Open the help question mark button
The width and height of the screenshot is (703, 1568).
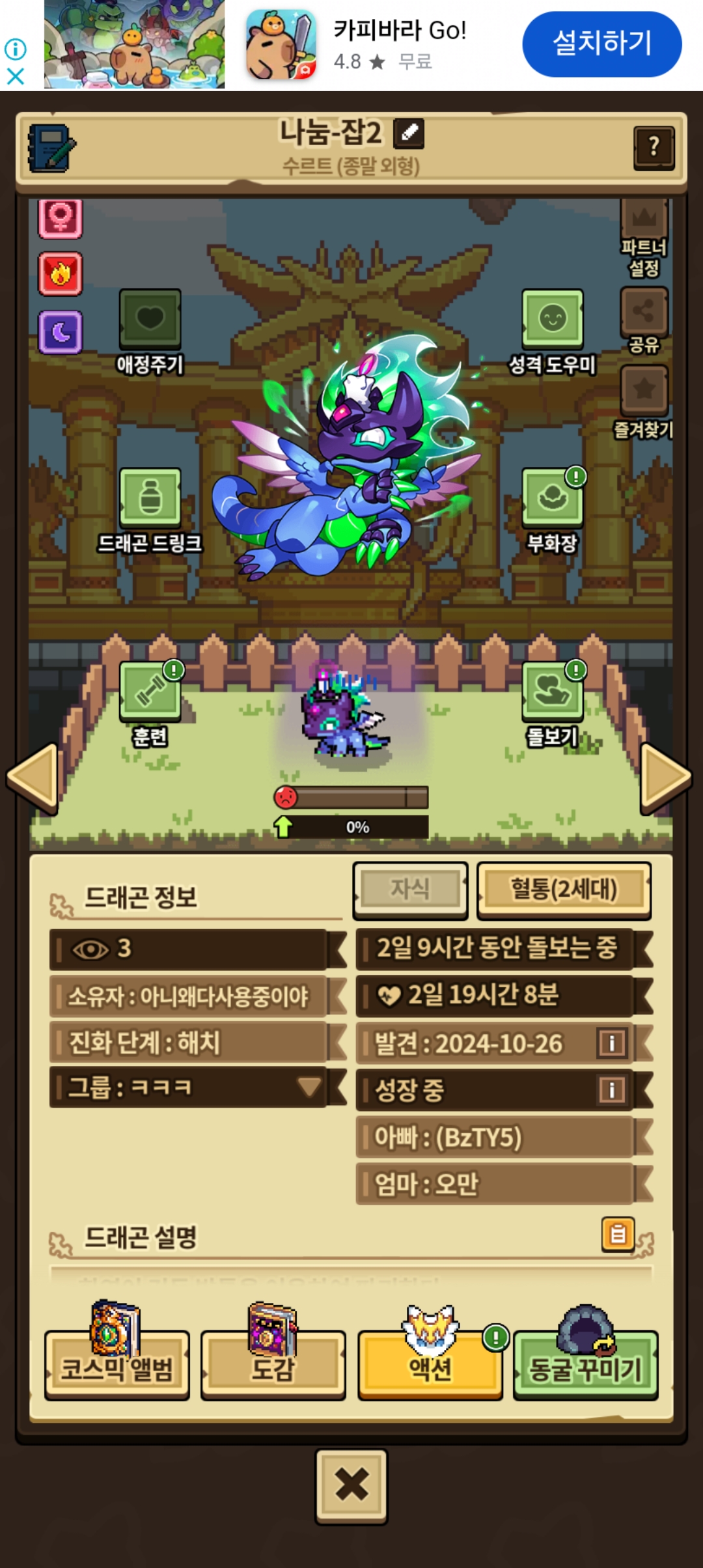point(654,147)
